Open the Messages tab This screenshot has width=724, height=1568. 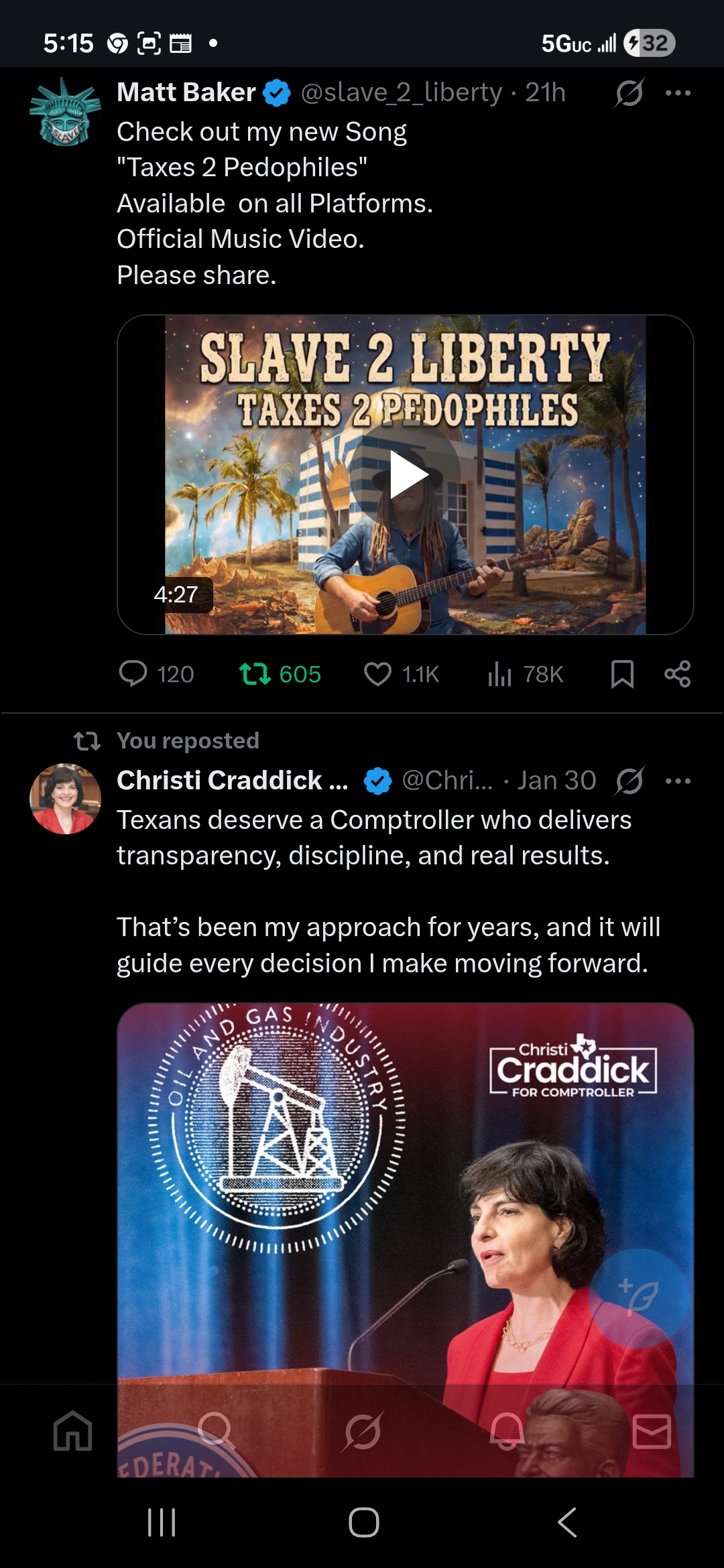coord(652,1431)
